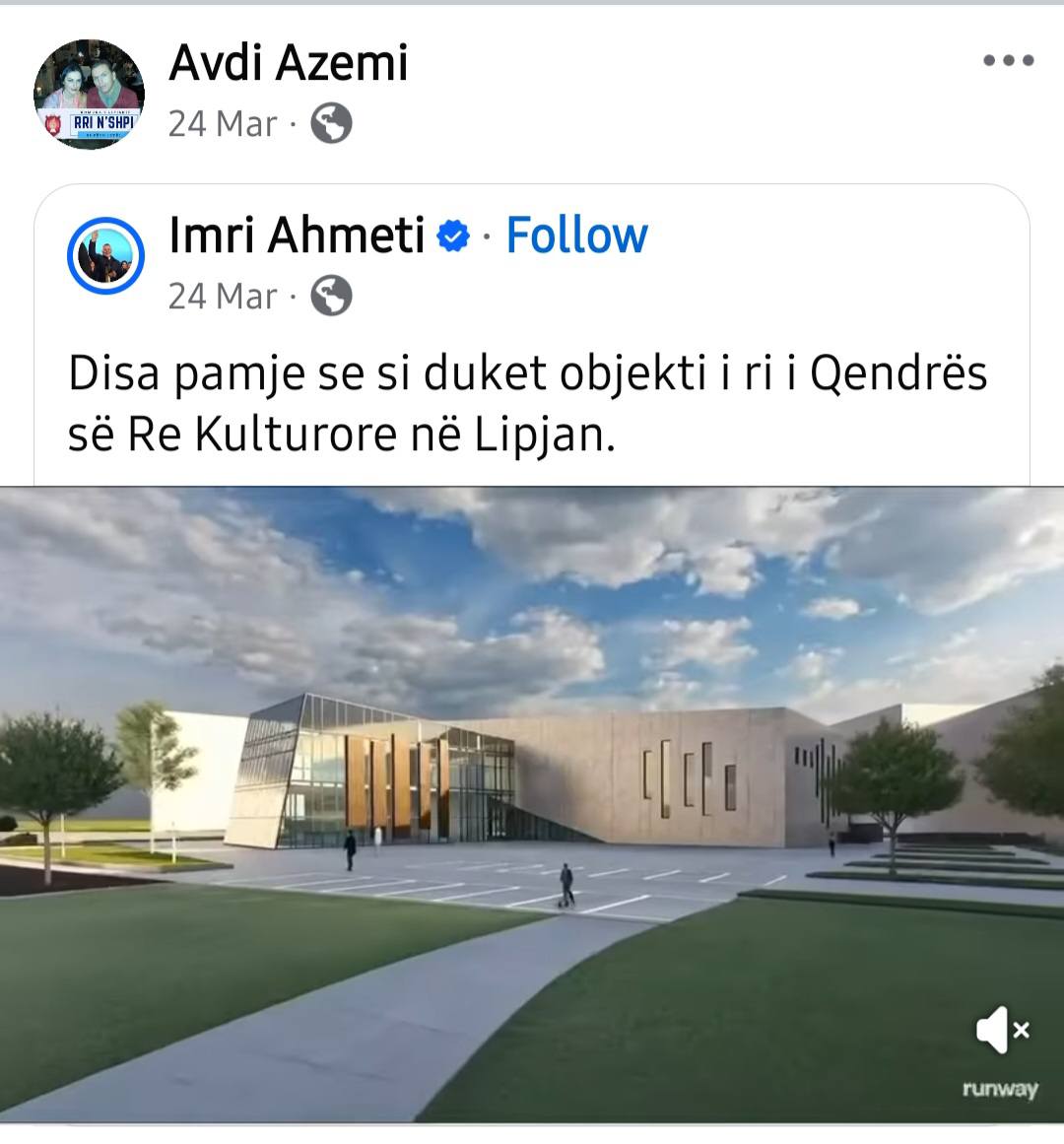View Imri Ahmeti's profile photo
The width and height of the screenshot is (1064, 1144).
(105, 255)
